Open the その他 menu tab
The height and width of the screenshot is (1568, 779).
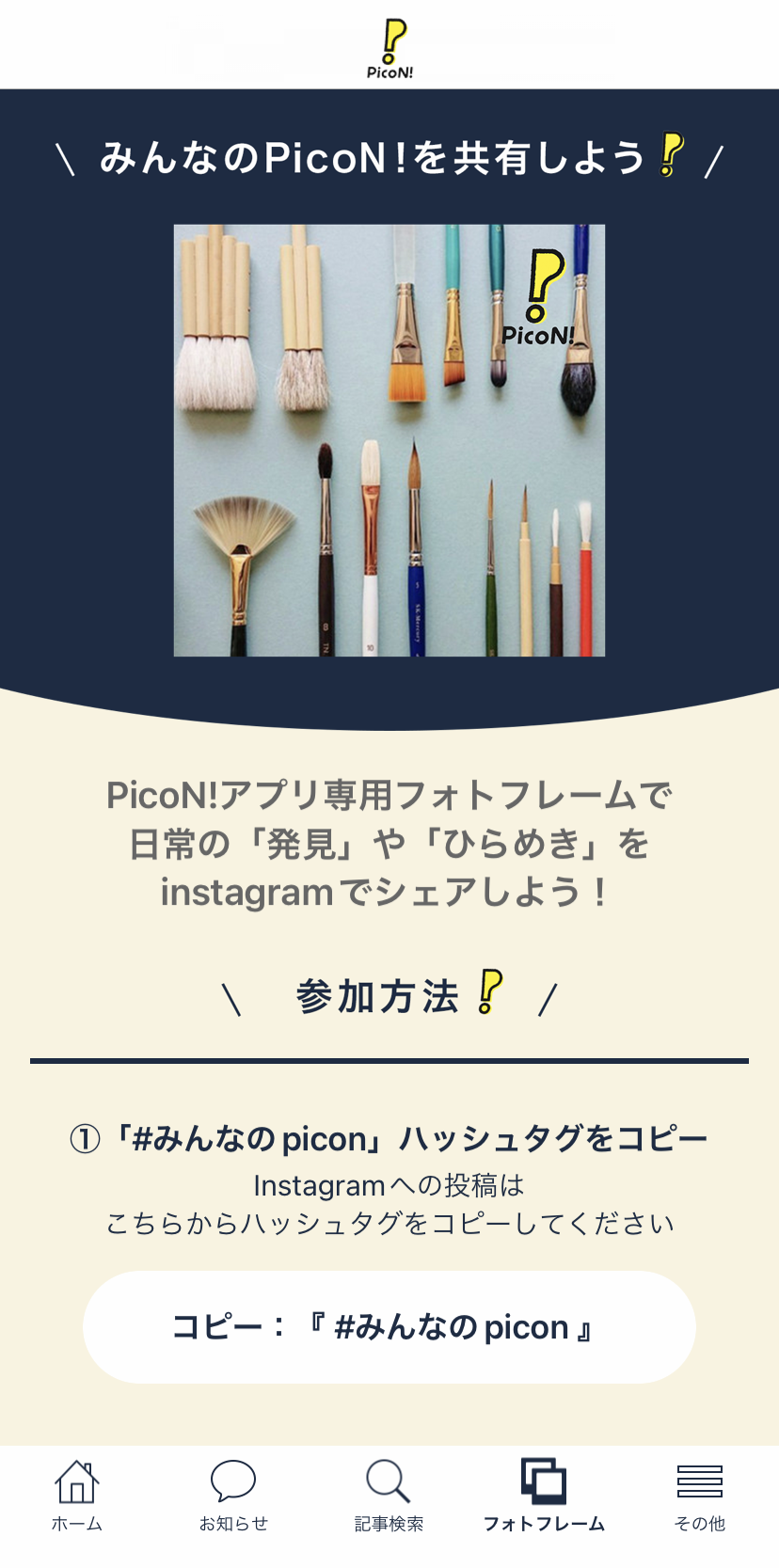pos(699,1496)
